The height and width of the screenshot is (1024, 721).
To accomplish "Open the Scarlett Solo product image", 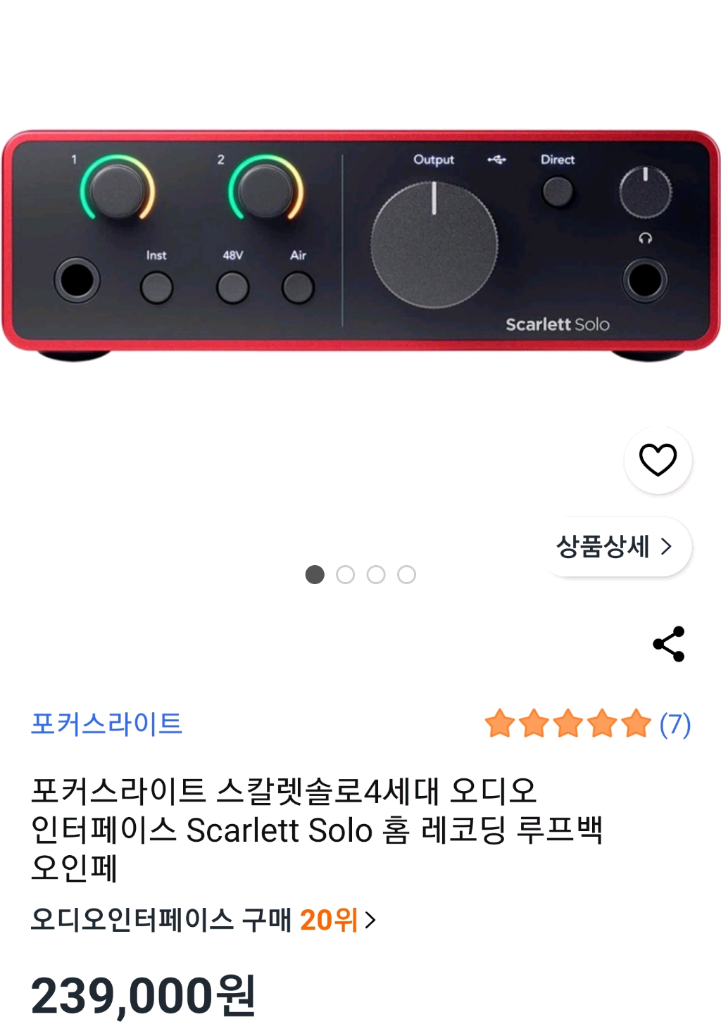I will coord(360,244).
